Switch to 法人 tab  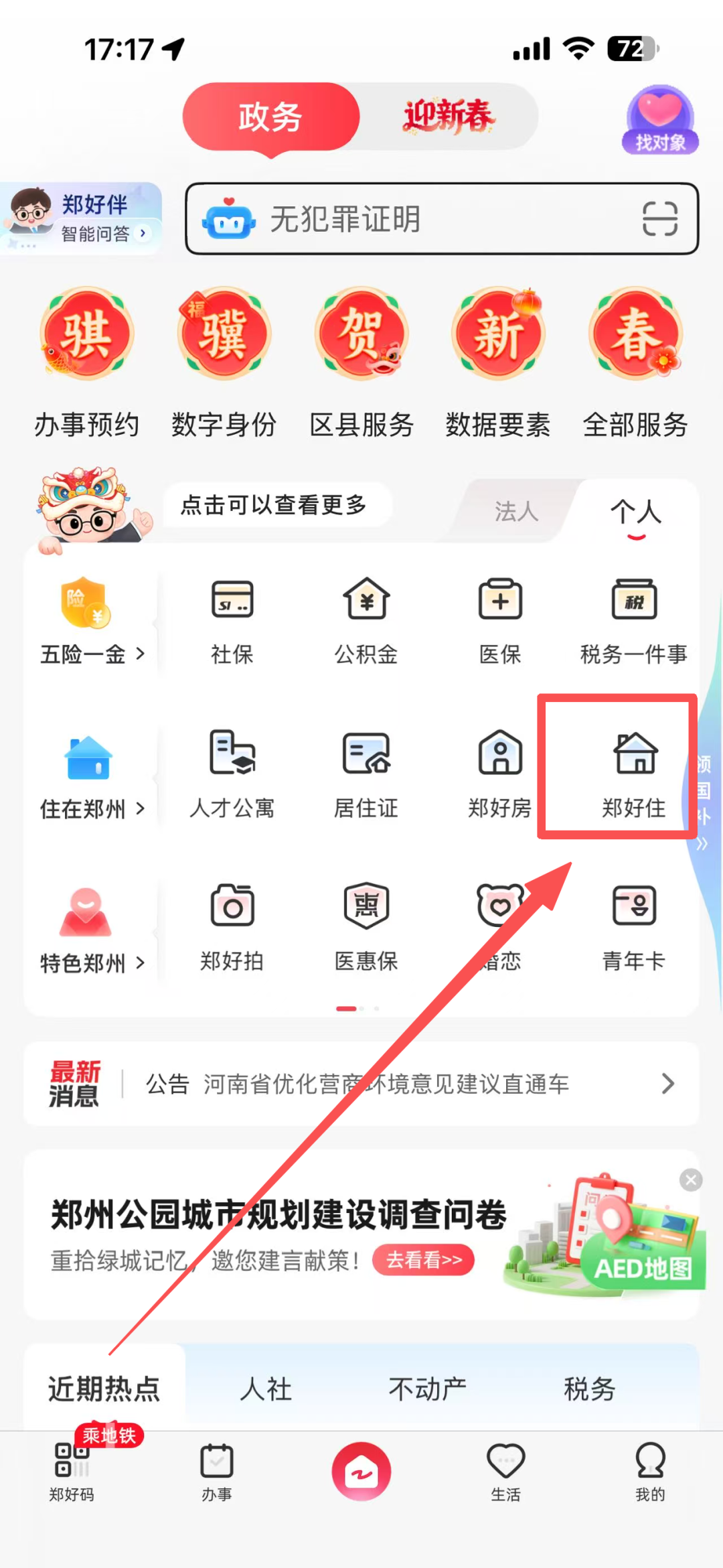click(x=516, y=512)
